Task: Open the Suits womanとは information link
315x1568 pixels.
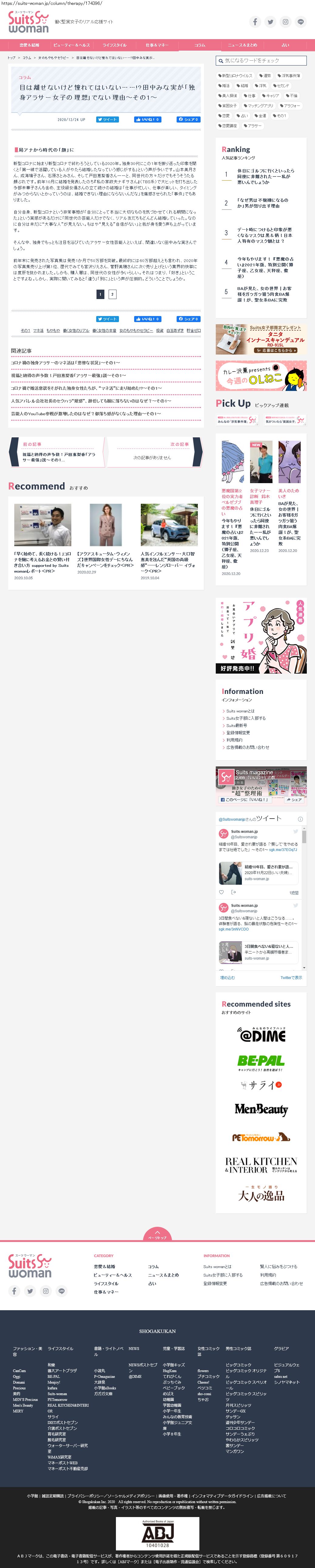Action: (240, 711)
